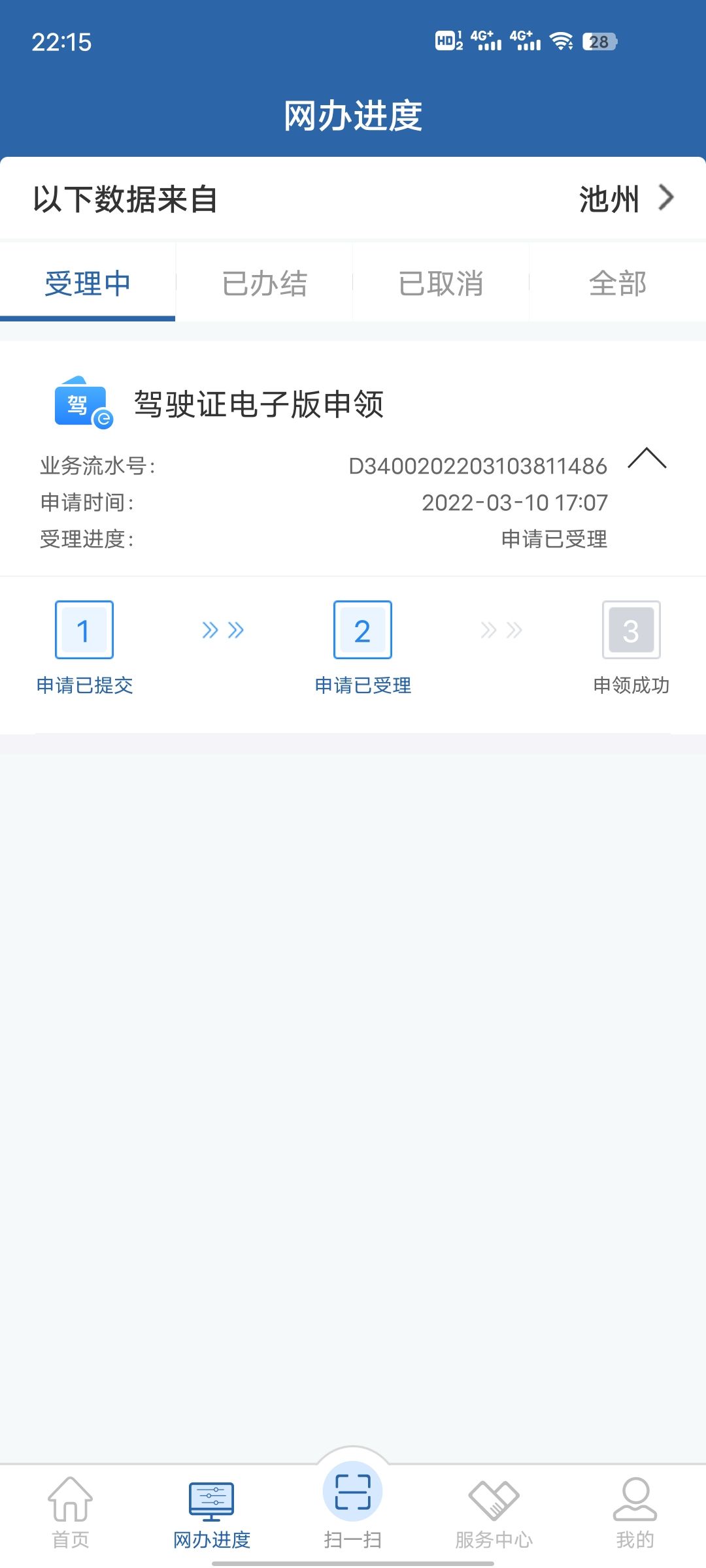Open the 驾驶证电子版申领 application card

[259, 404]
